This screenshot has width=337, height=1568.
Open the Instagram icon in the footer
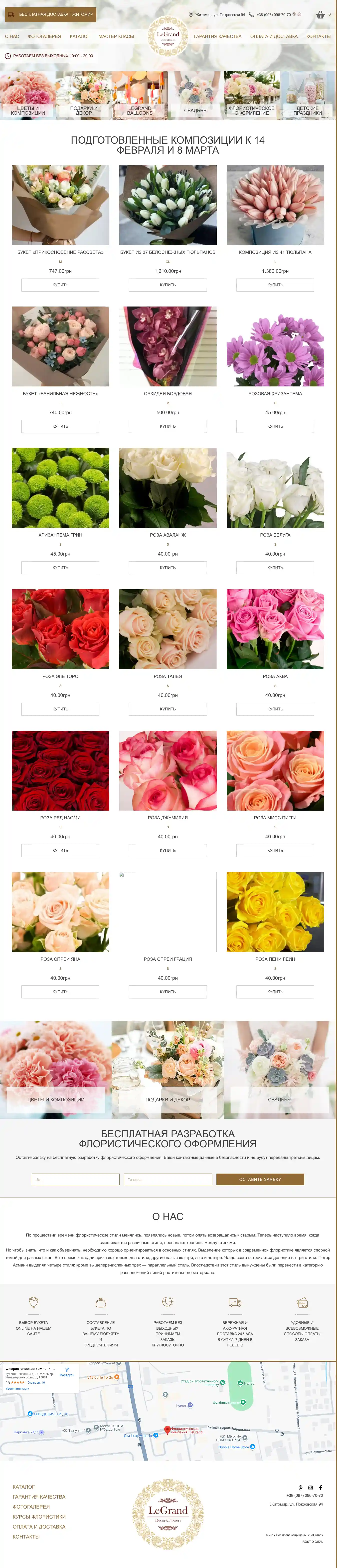[310, 1488]
